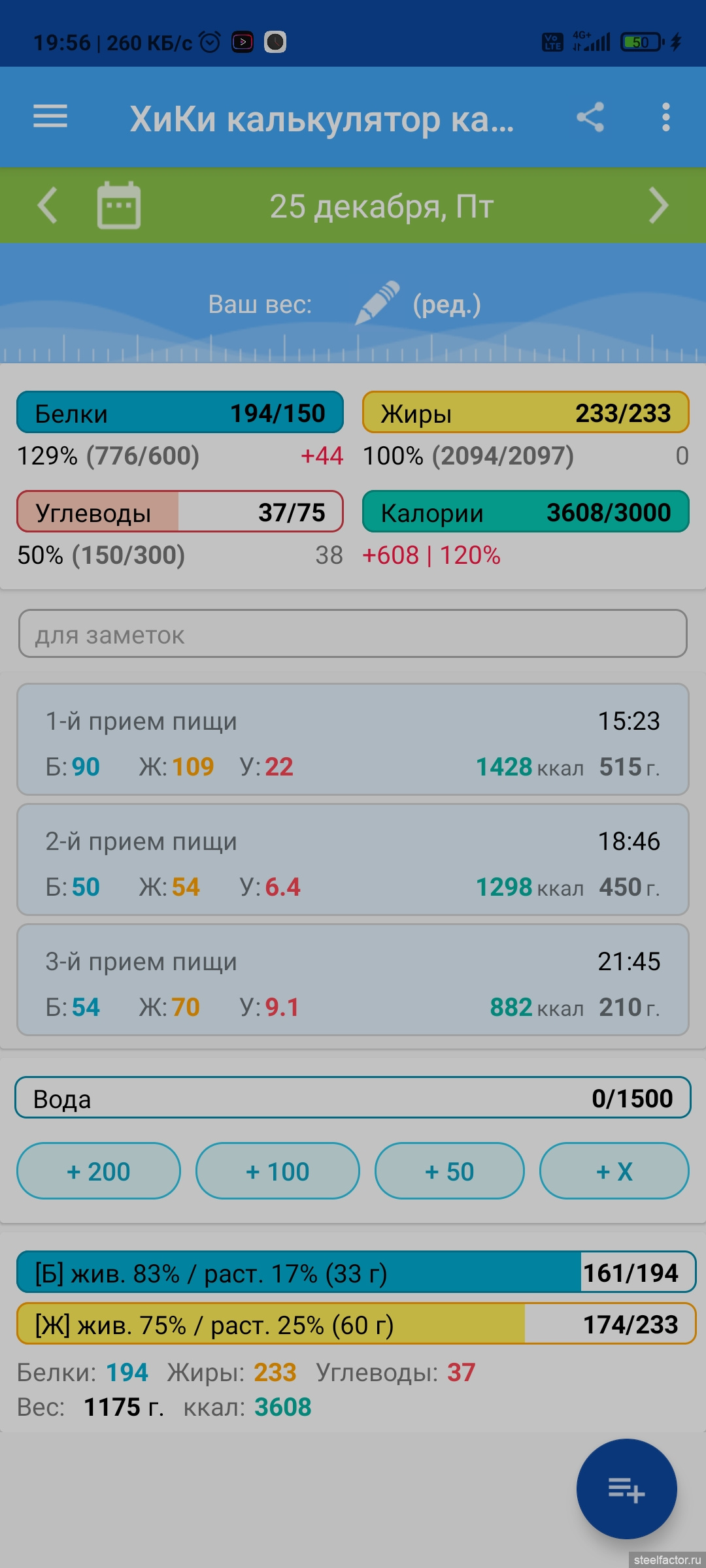Share the diary via share icon
This screenshot has height=1568, width=706.
click(590, 117)
